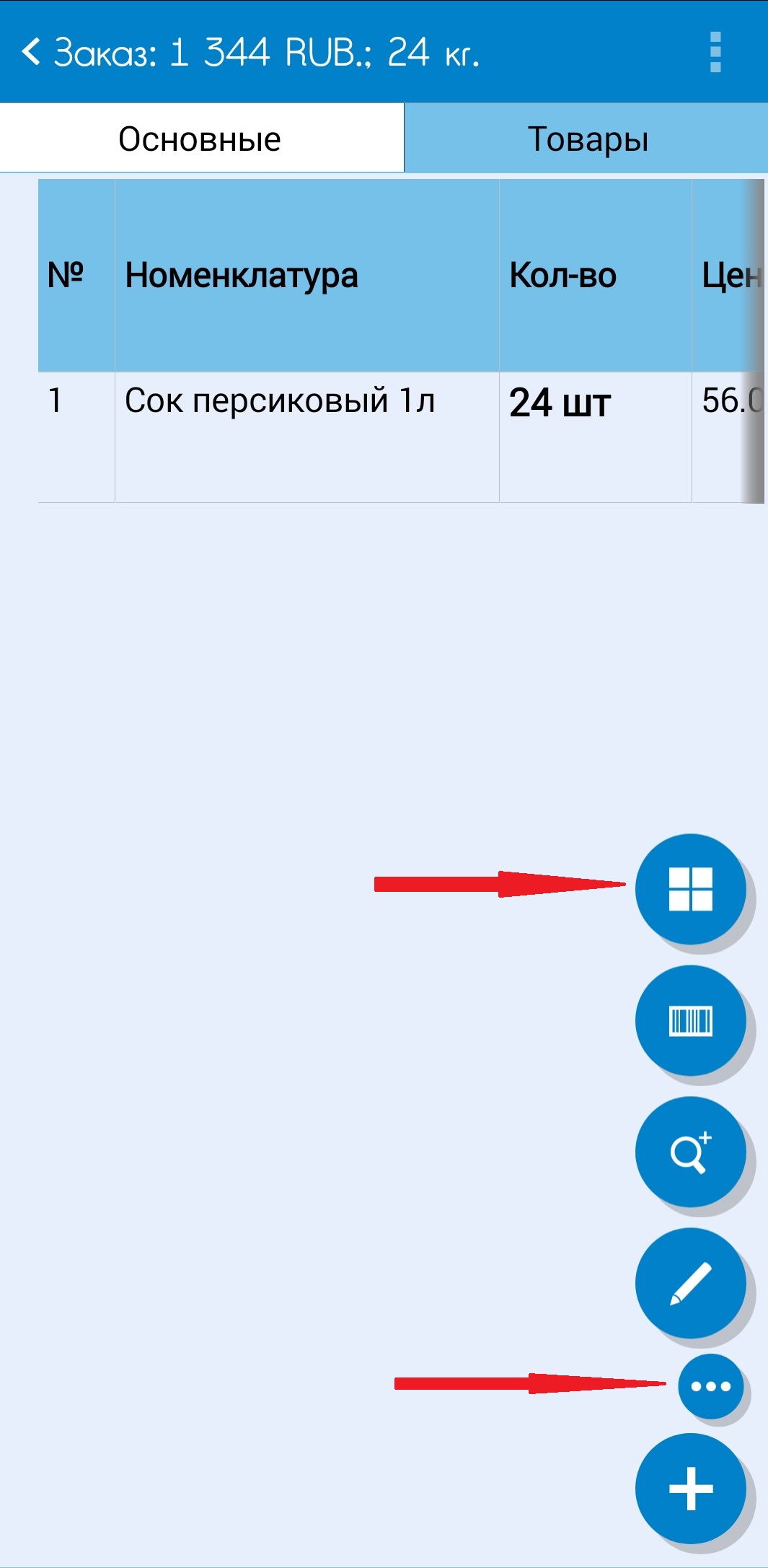This screenshot has height=1568, width=768.
Task: Tap the pencil edit floating button
Action: click(691, 1283)
